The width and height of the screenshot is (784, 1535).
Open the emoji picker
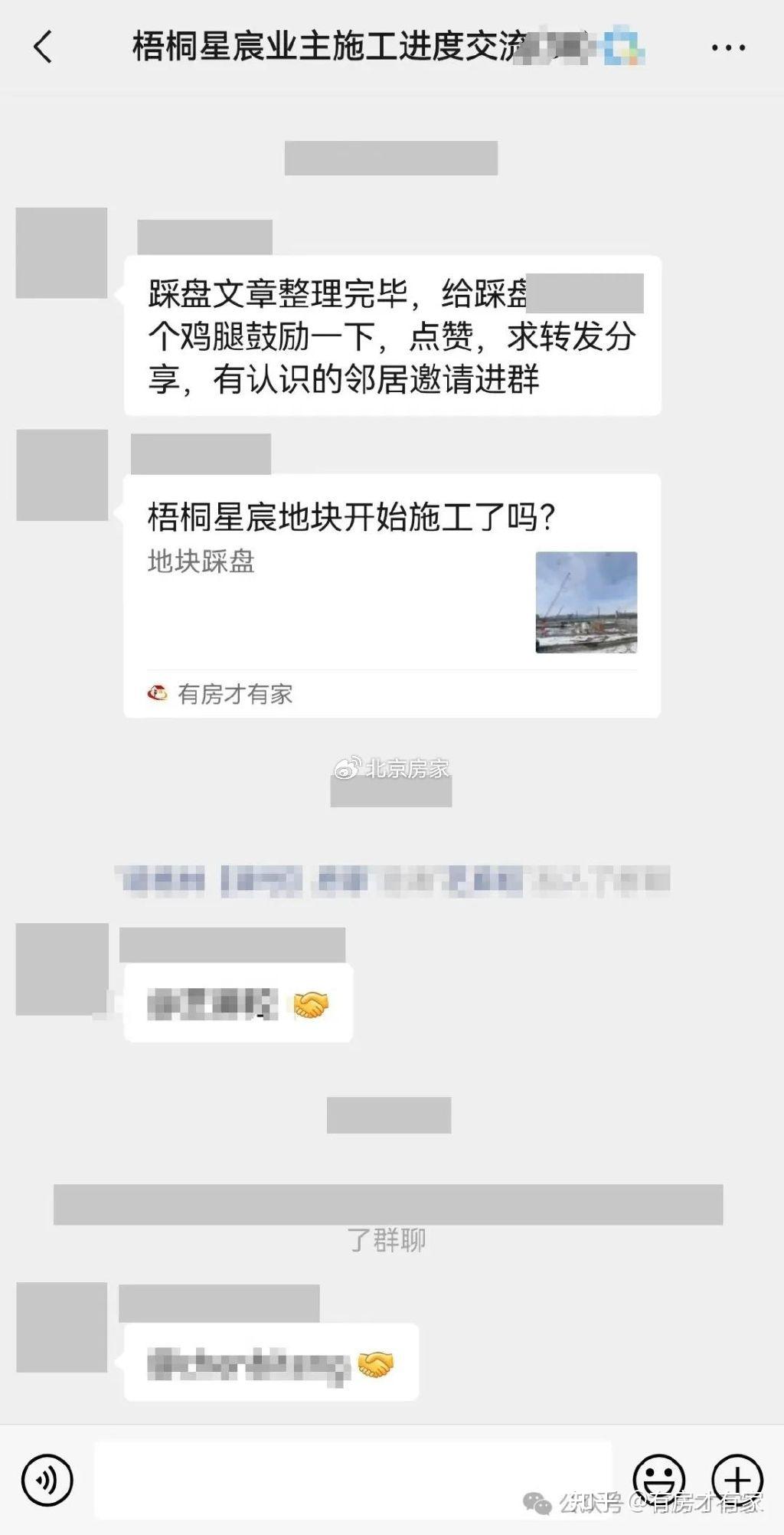click(658, 1478)
